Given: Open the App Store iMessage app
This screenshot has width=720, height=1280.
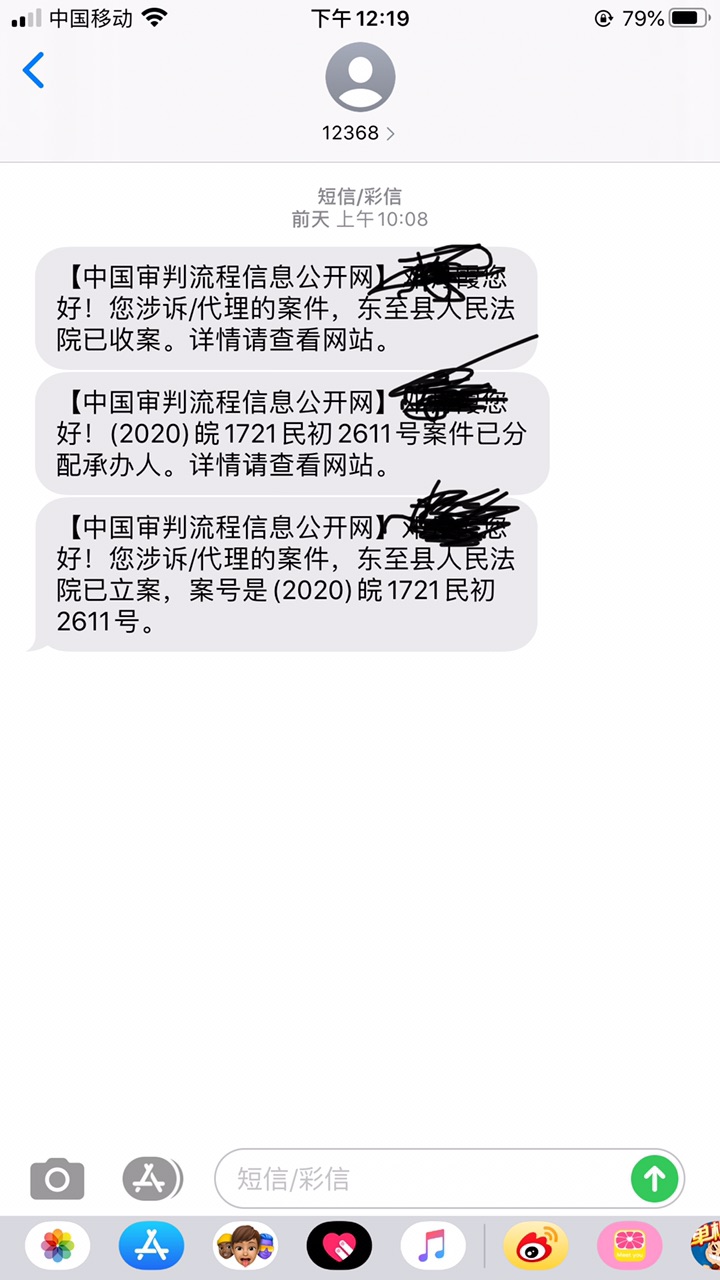Looking at the screenshot, I should (151, 1246).
